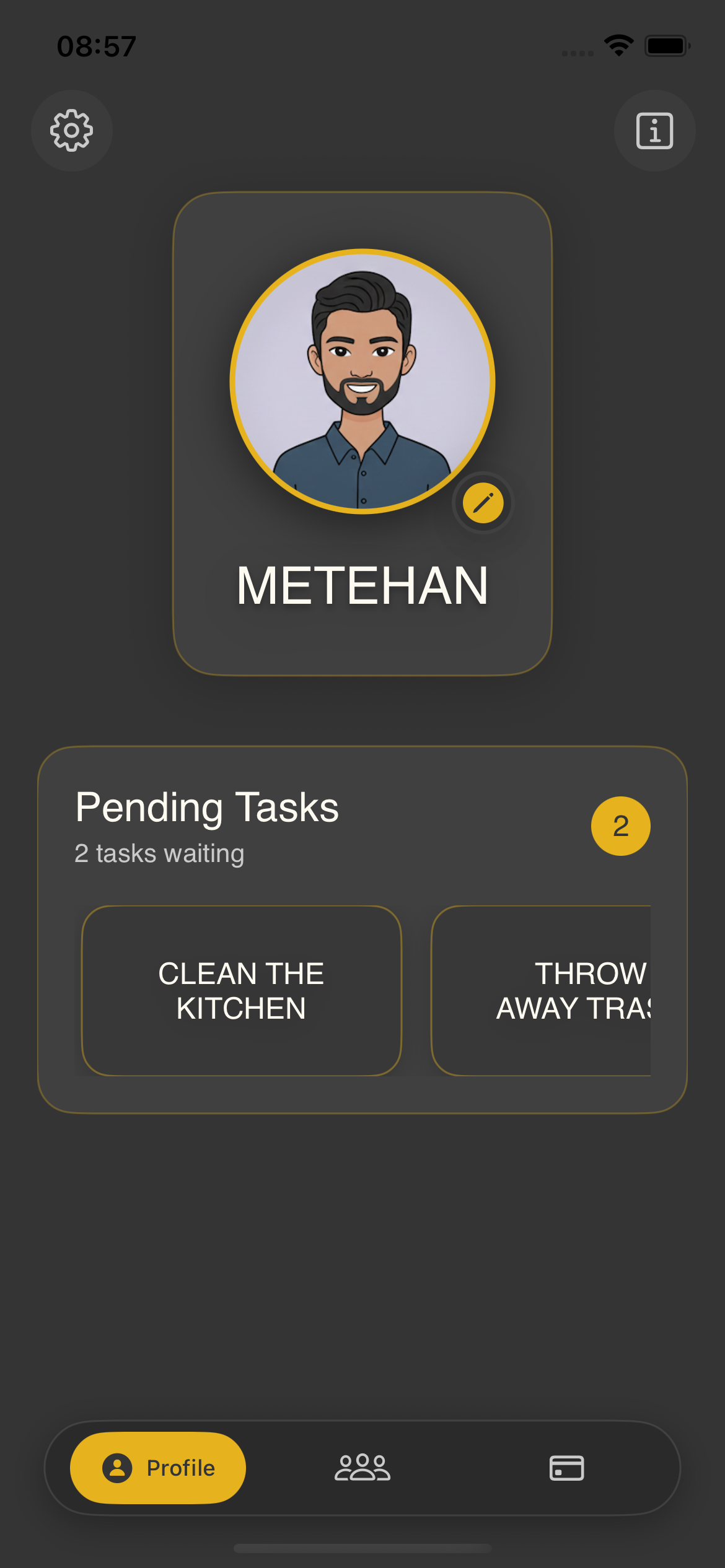Switch to the group people tab
Screen dimensions: 725x1568
pyautogui.click(x=362, y=1468)
